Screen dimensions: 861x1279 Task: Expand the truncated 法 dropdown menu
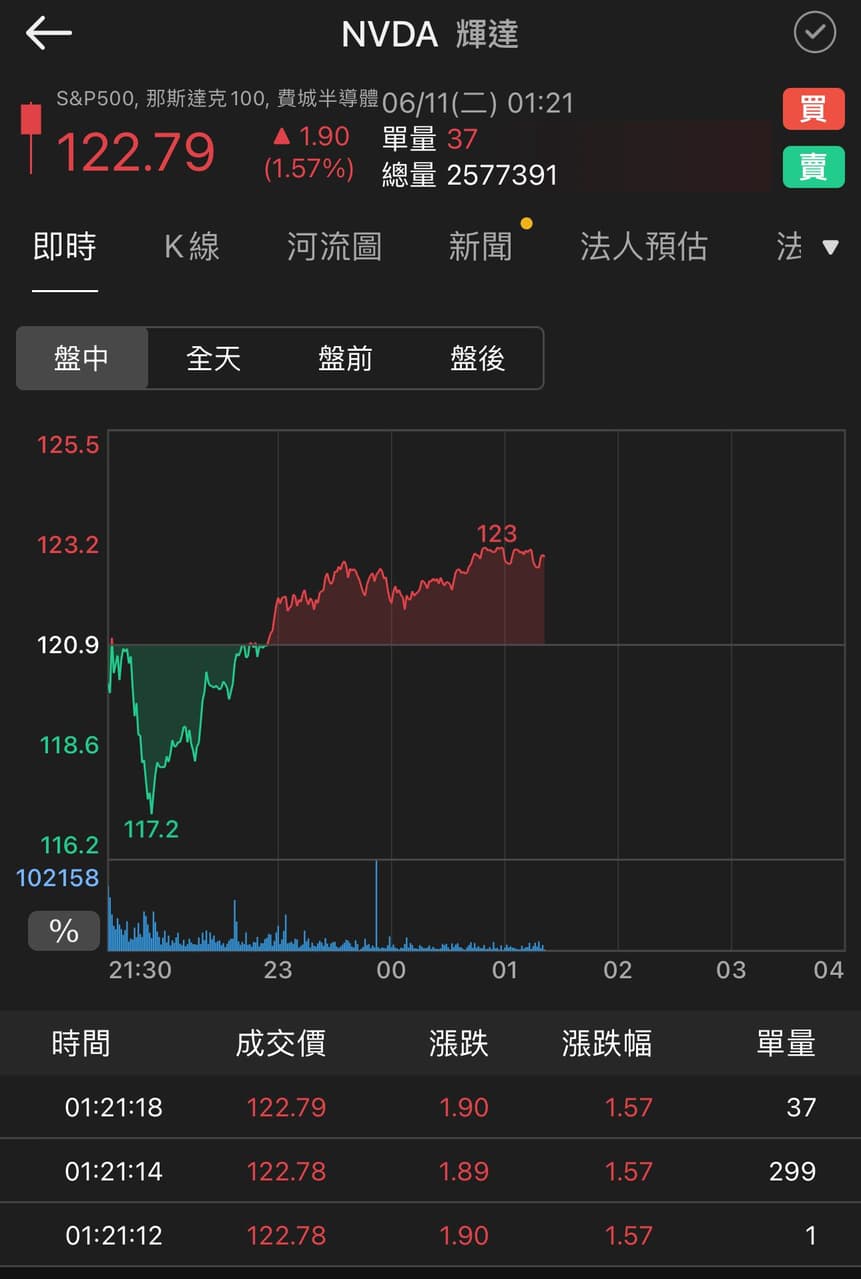pyautogui.click(x=808, y=247)
